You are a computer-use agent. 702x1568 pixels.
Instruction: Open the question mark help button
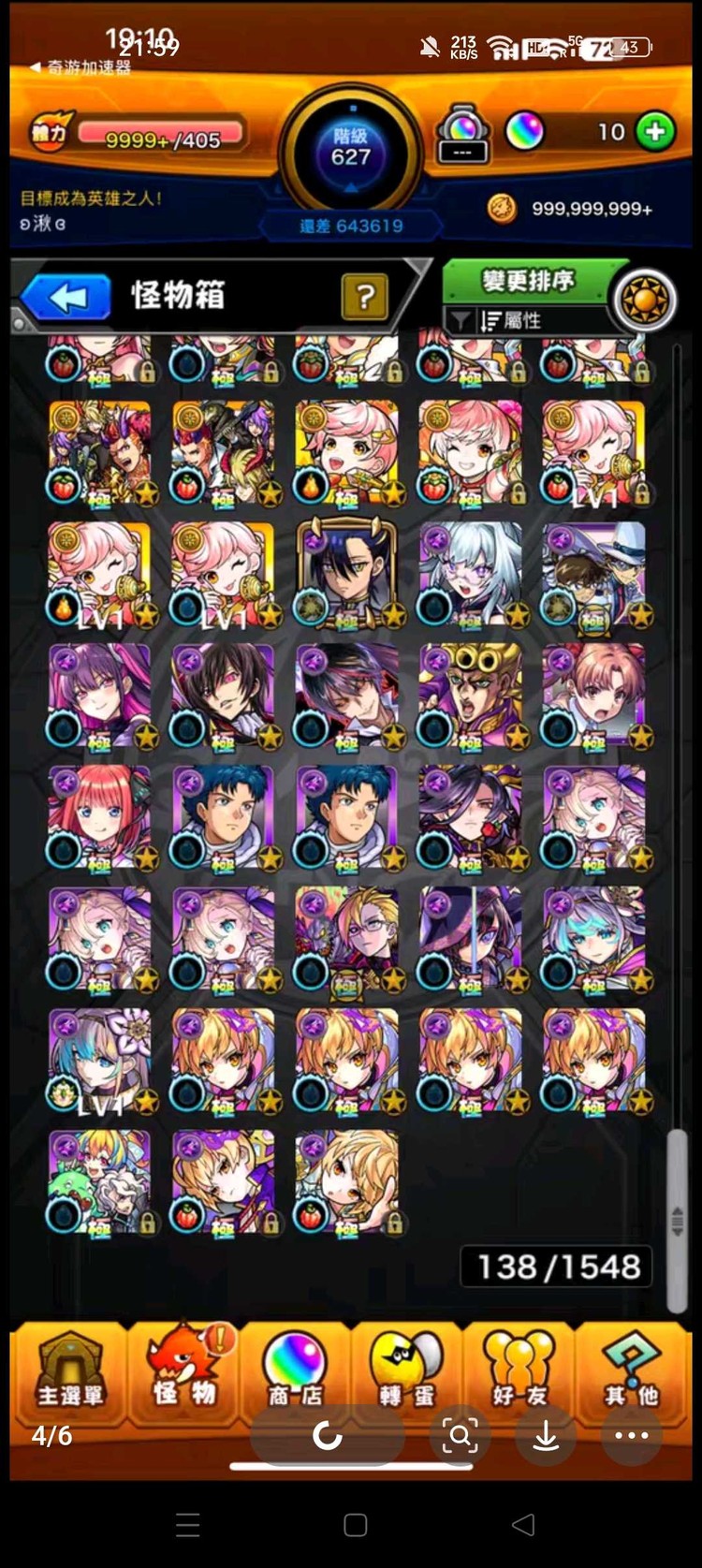coord(365,298)
